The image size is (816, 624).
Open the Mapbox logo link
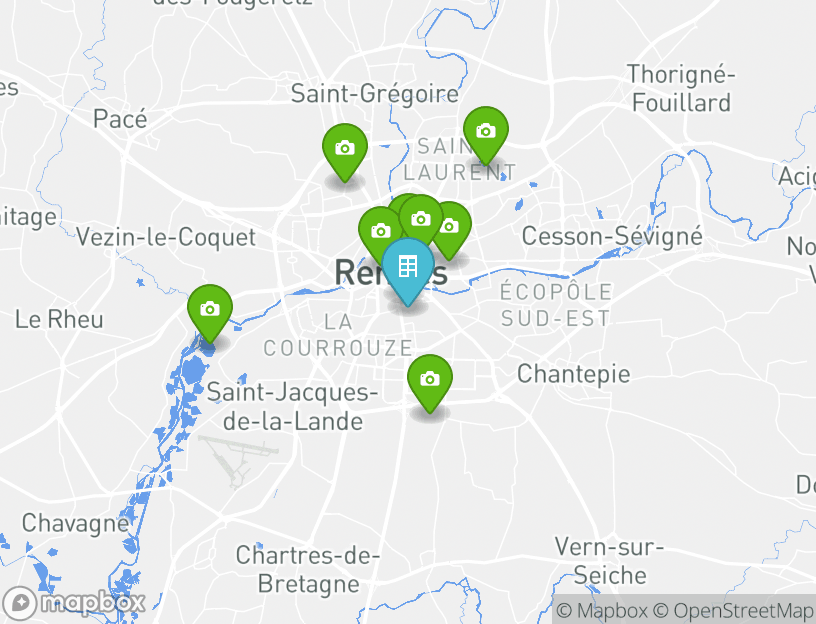[76, 603]
